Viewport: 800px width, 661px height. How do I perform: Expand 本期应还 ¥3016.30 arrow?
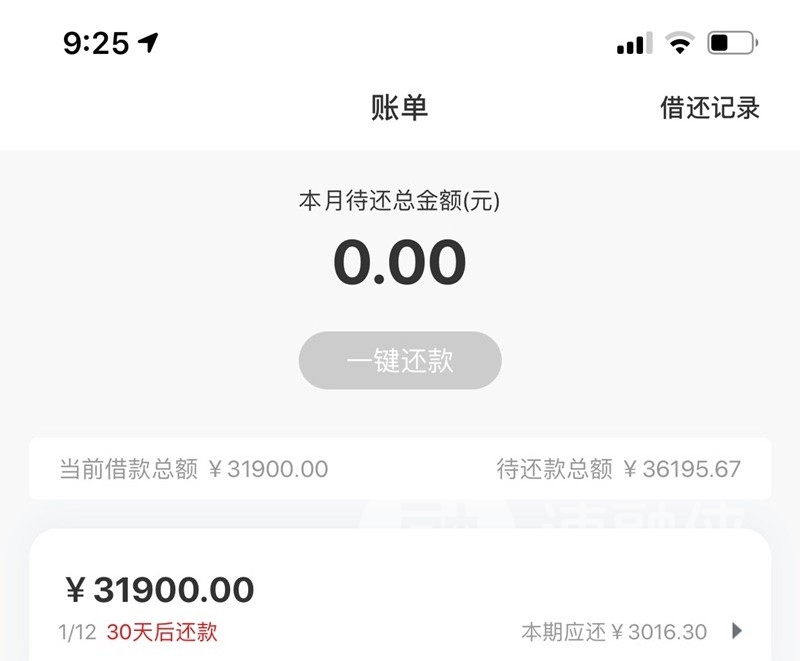[x=737, y=631]
